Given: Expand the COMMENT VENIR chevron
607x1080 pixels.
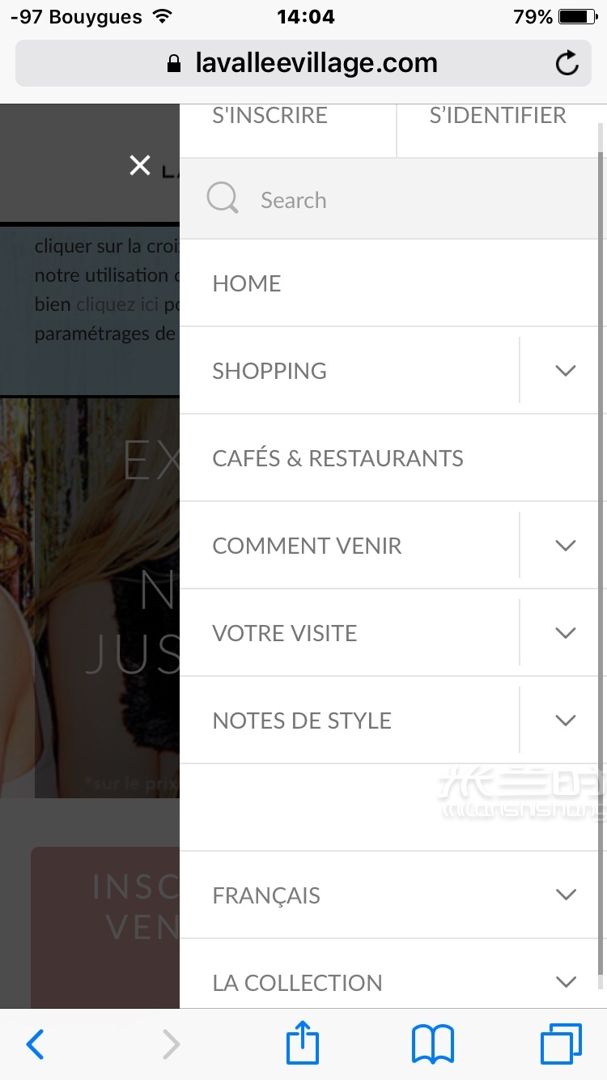Looking at the screenshot, I should (565, 546).
